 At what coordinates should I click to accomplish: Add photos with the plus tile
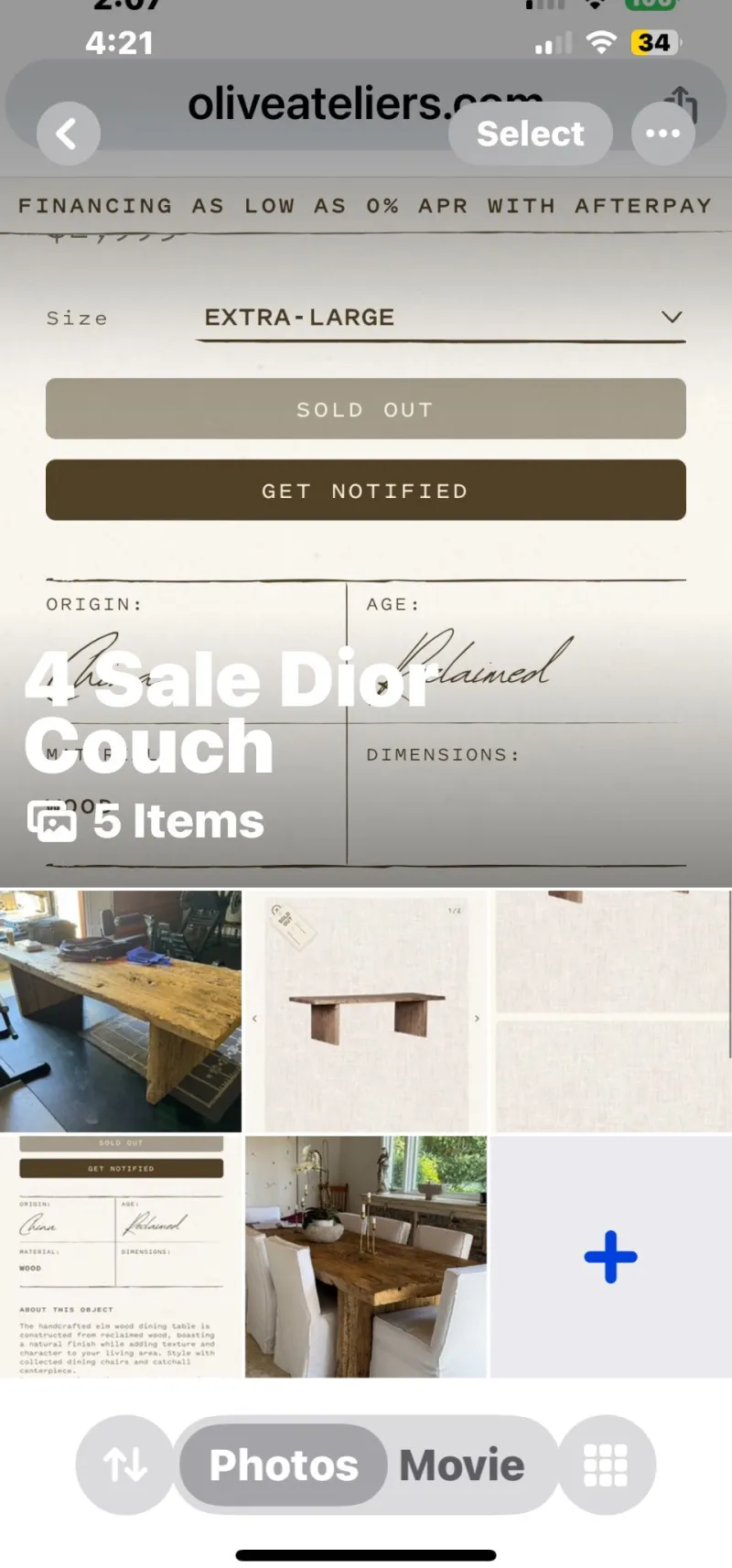click(x=610, y=1256)
